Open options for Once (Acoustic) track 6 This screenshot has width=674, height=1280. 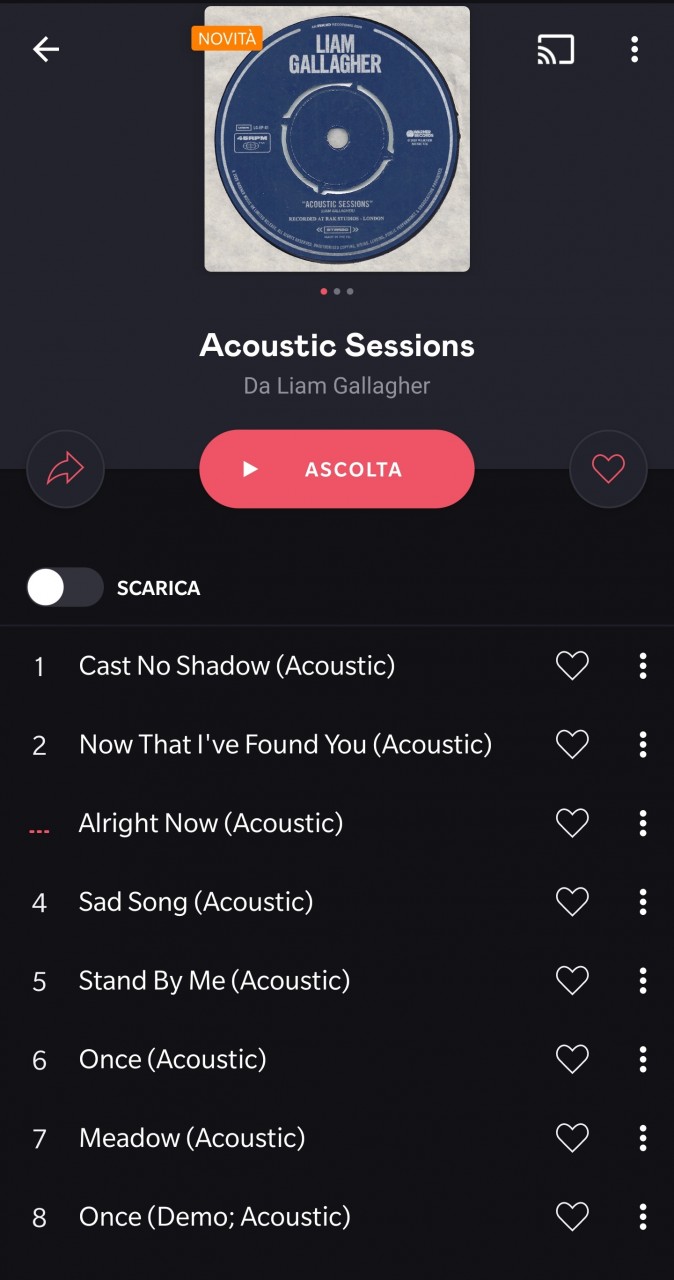(x=643, y=1059)
